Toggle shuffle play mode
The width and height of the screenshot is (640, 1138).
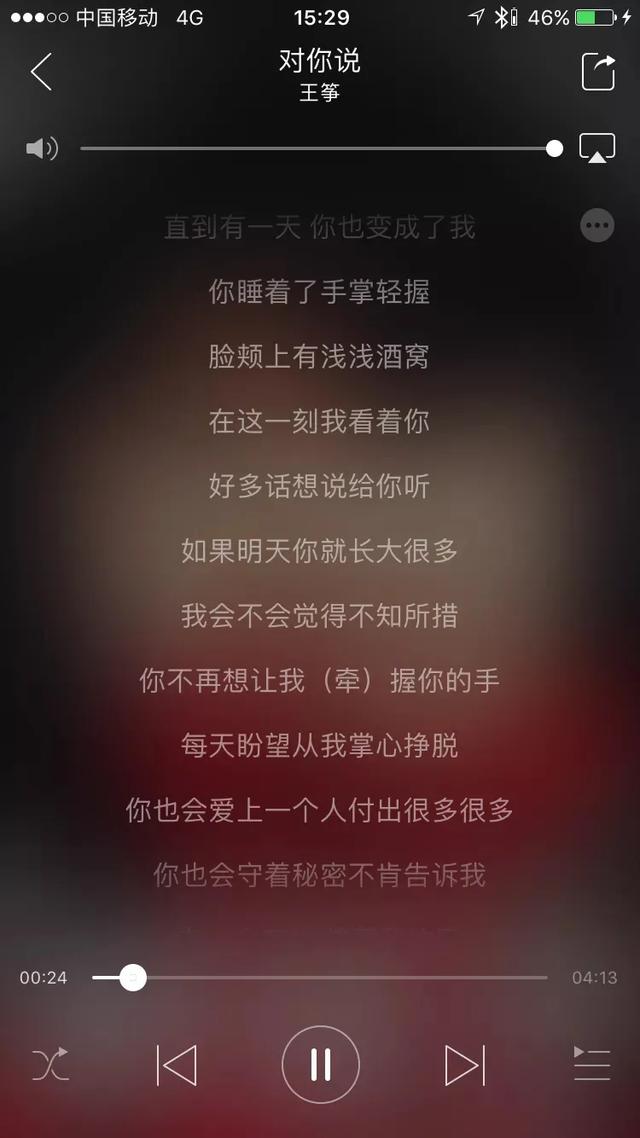point(50,1065)
